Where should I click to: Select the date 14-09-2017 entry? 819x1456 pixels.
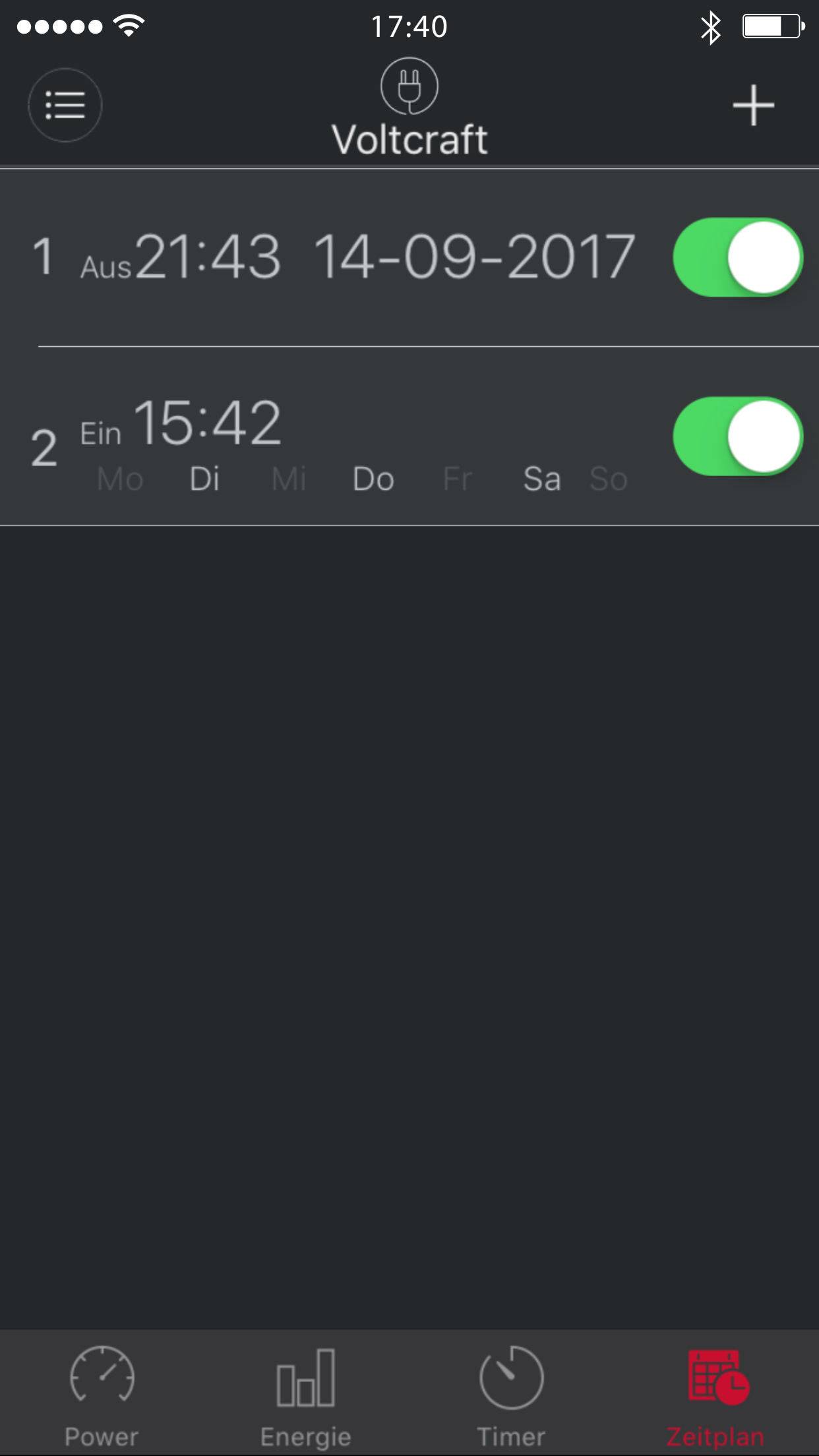coord(475,257)
